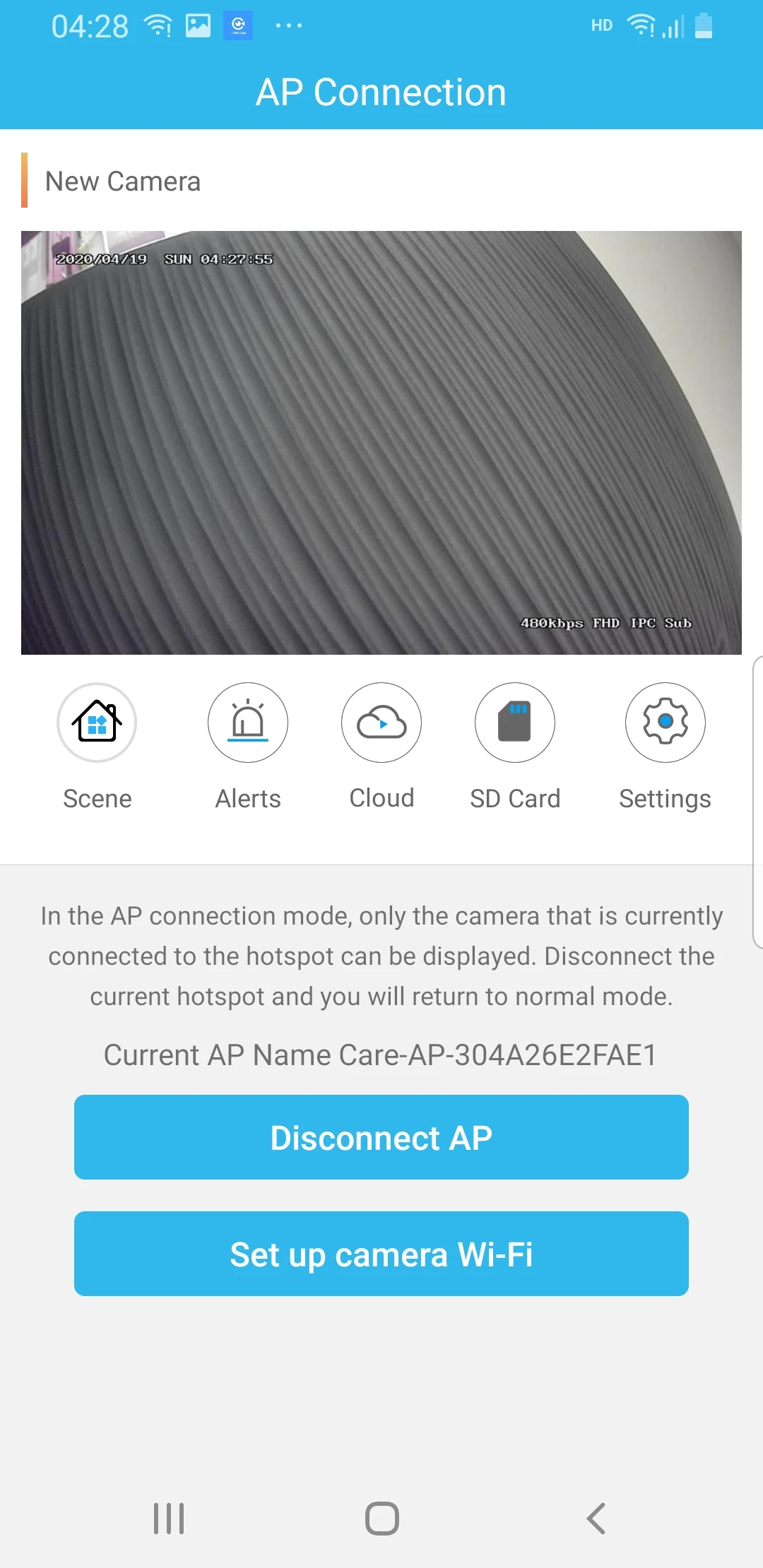Open camera Settings

coord(665,723)
